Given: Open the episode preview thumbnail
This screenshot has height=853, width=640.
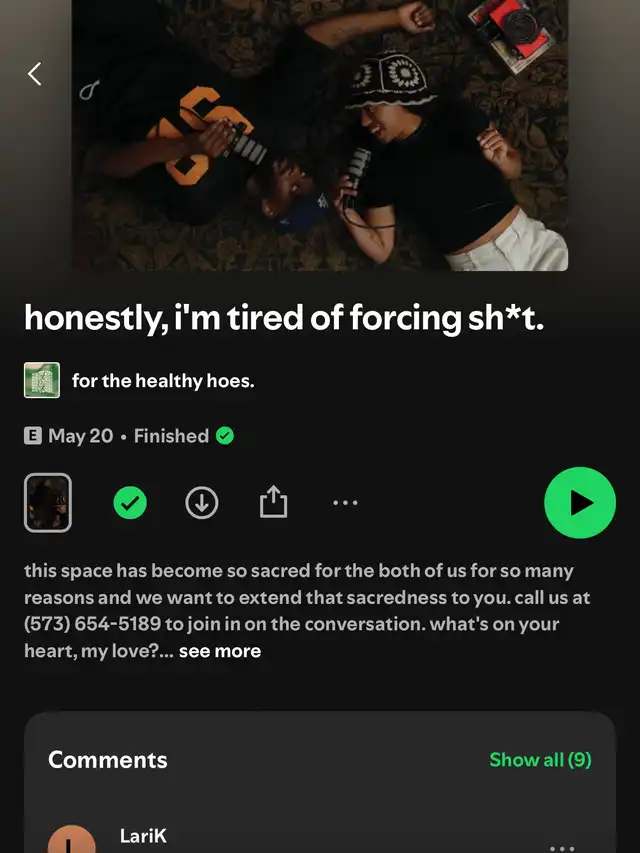Looking at the screenshot, I should point(47,503).
